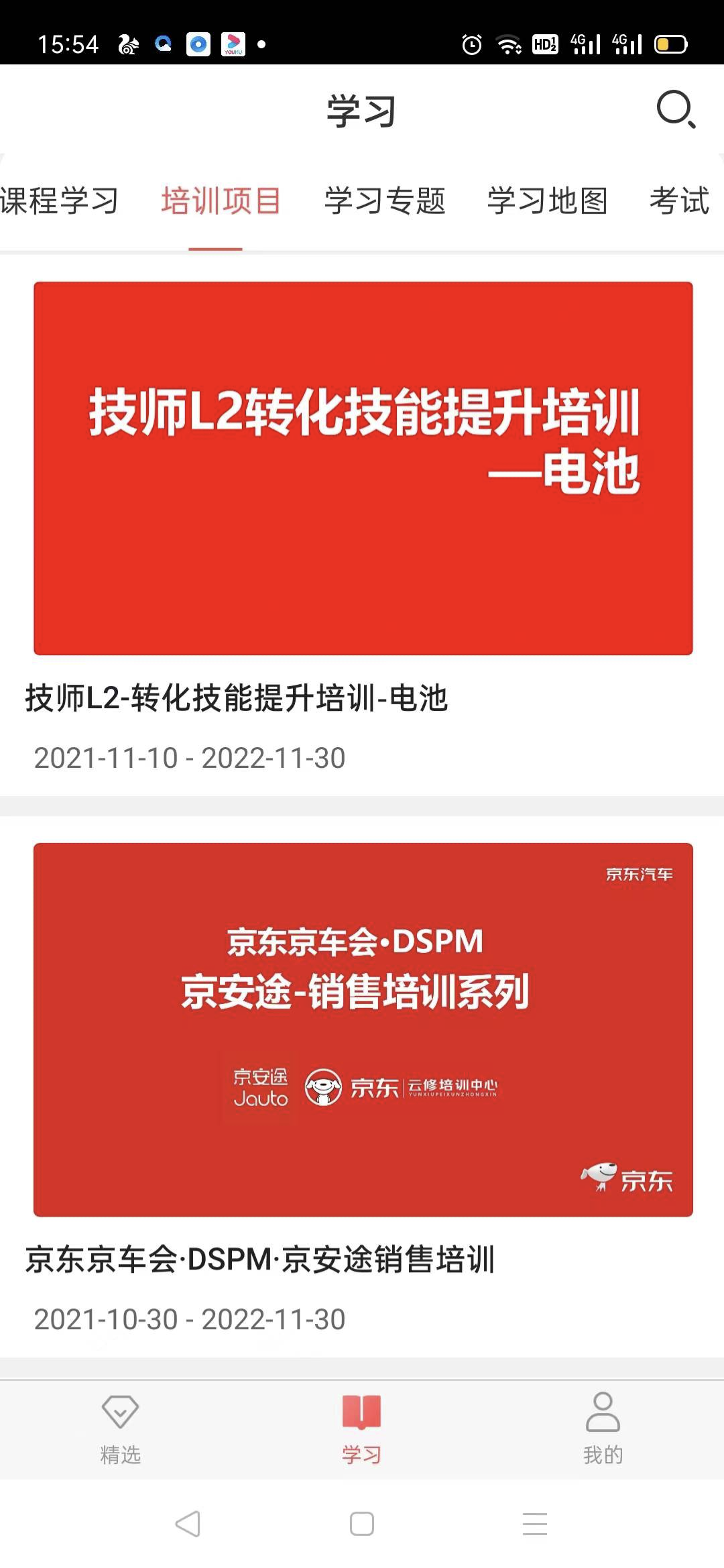Tap the system back button
Viewport: 724px width, 1568px height.
(x=188, y=1524)
